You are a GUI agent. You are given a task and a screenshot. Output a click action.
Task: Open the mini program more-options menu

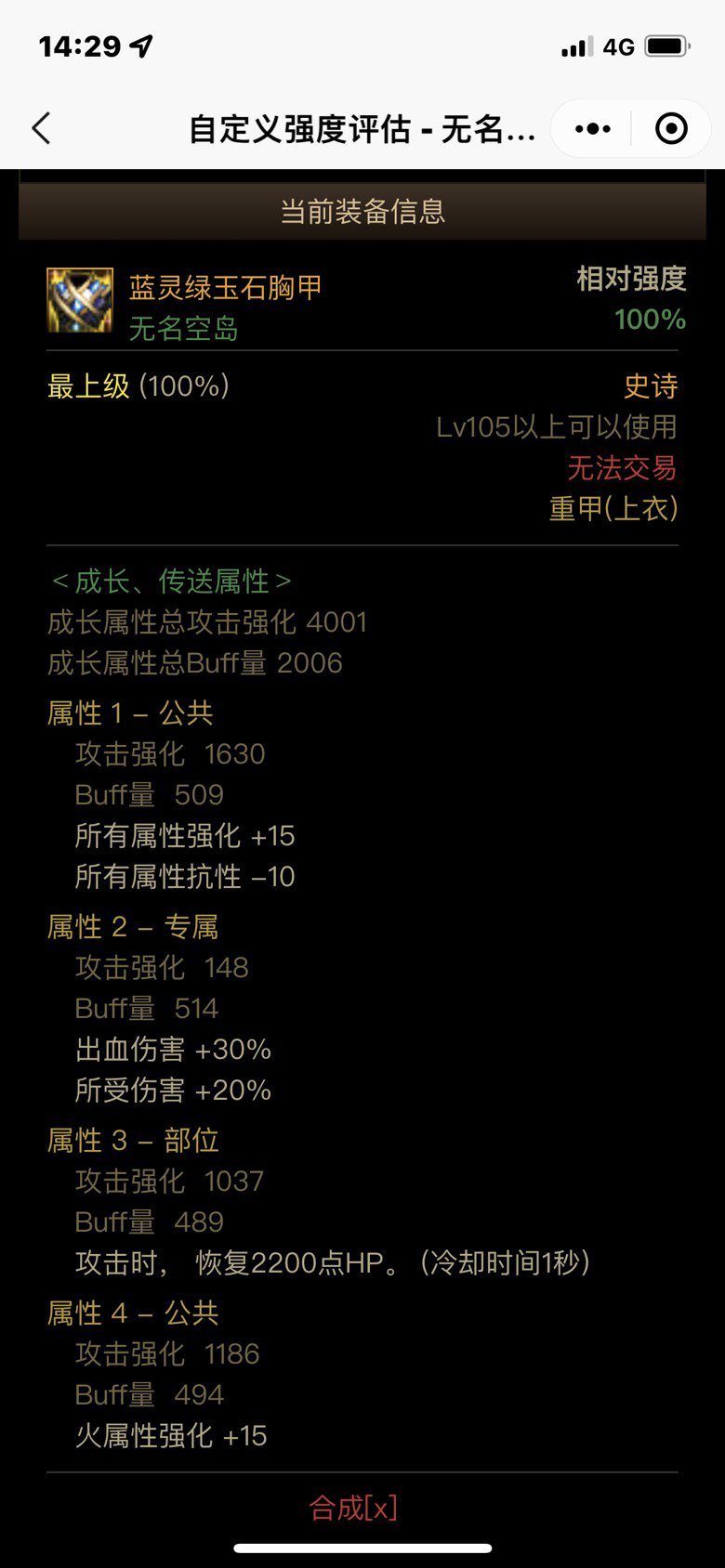(x=592, y=128)
